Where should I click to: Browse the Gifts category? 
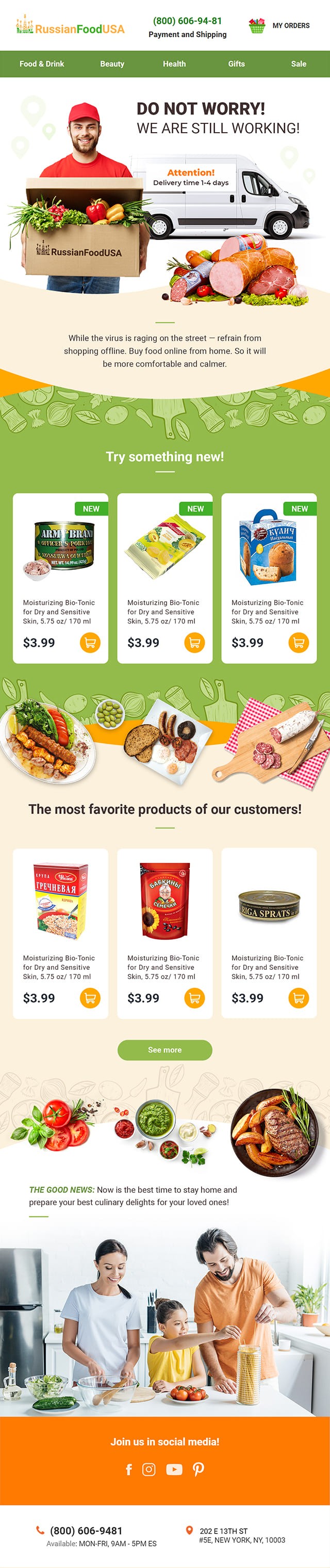click(236, 64)
